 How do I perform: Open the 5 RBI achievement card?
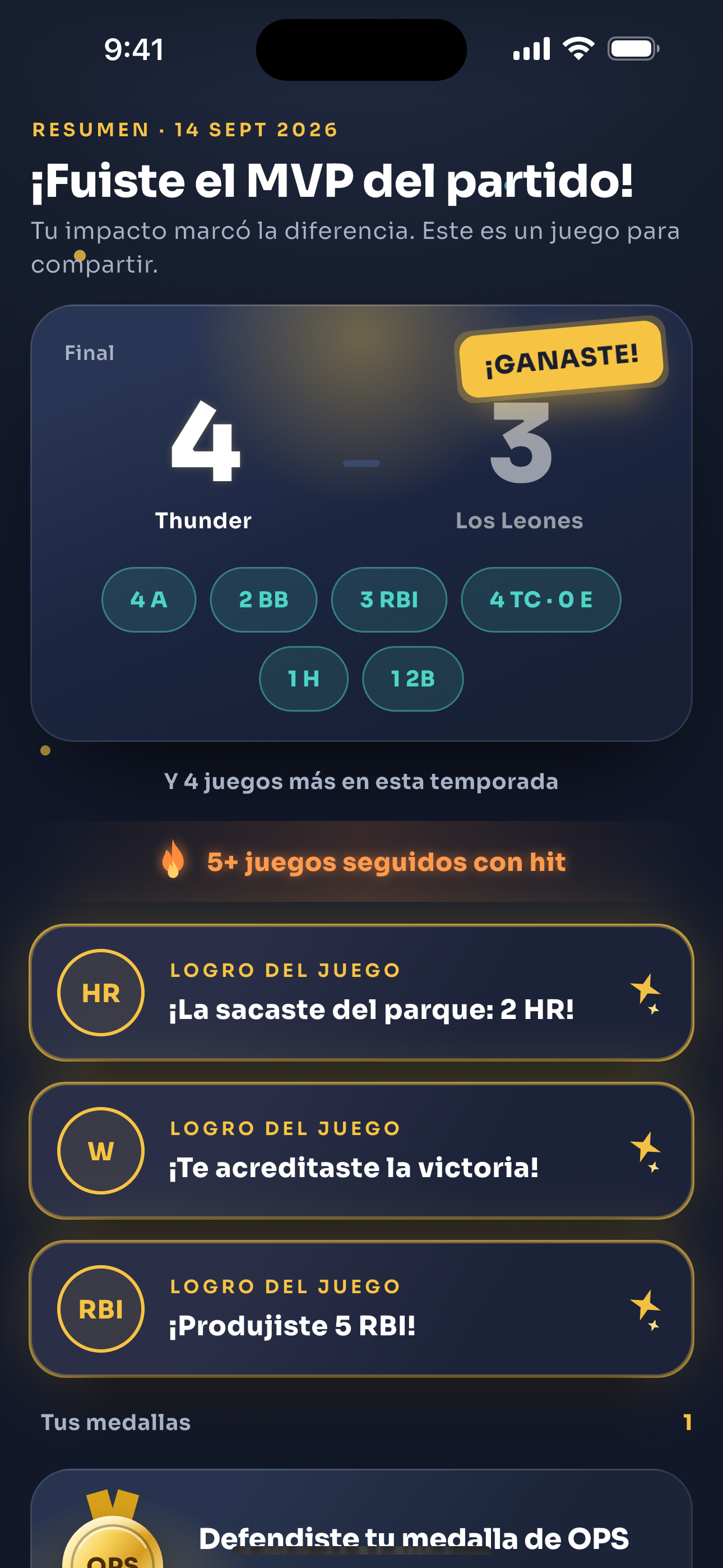361,1309
